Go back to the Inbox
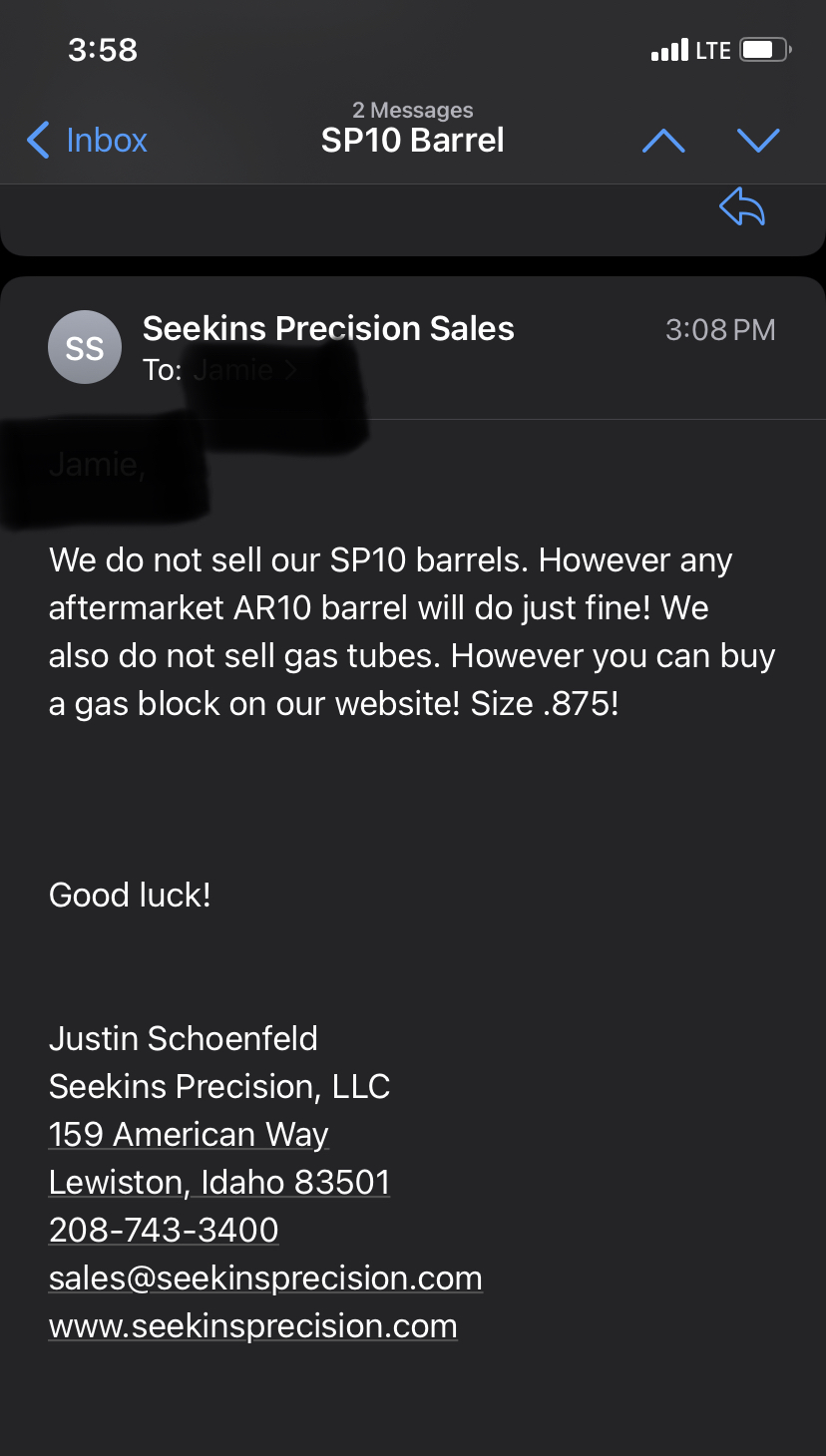The height and width of the screenshot is (1456, 826). pyautogui.click(x=88, y=141)
